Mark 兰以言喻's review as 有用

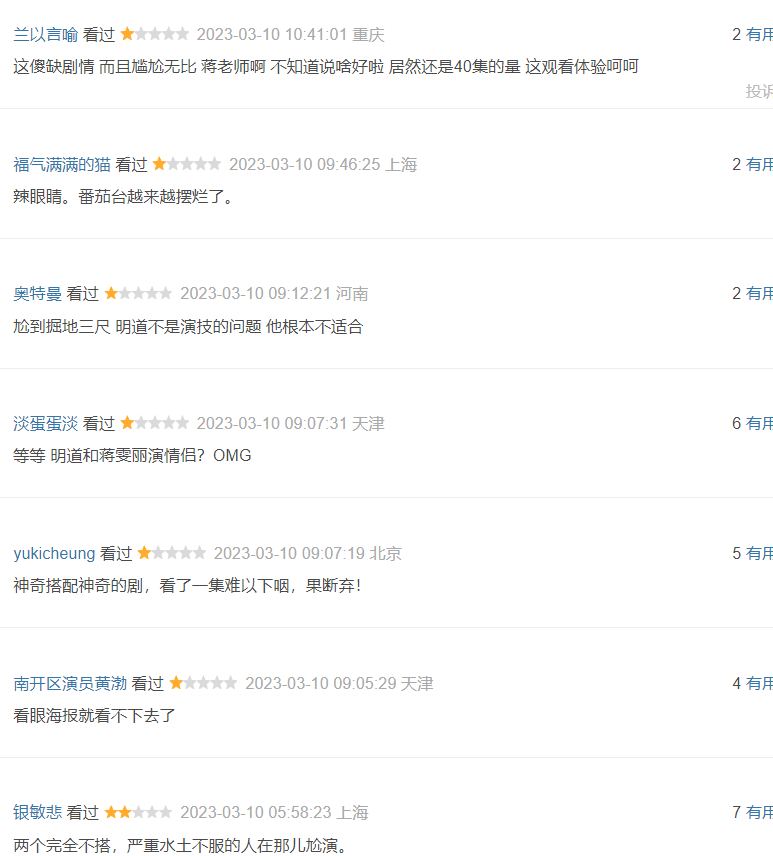coord(760,34)
